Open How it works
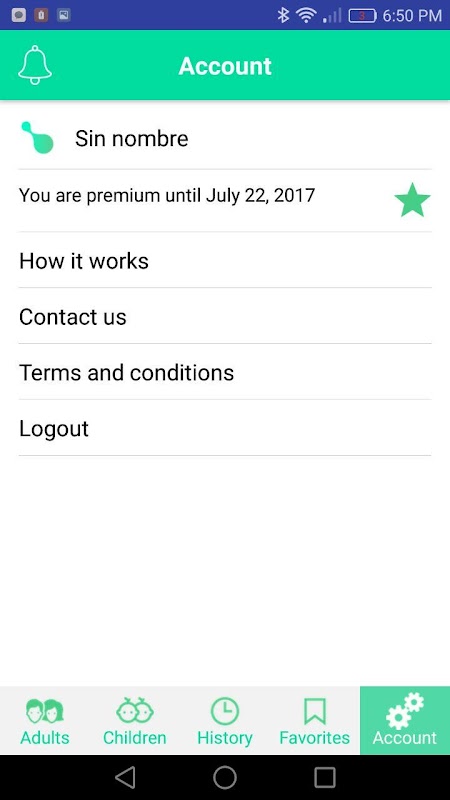 point(225,260)
